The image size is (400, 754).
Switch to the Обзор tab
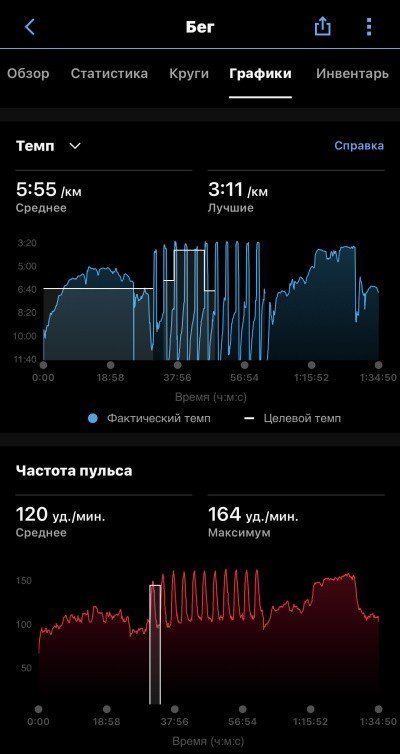28,74
